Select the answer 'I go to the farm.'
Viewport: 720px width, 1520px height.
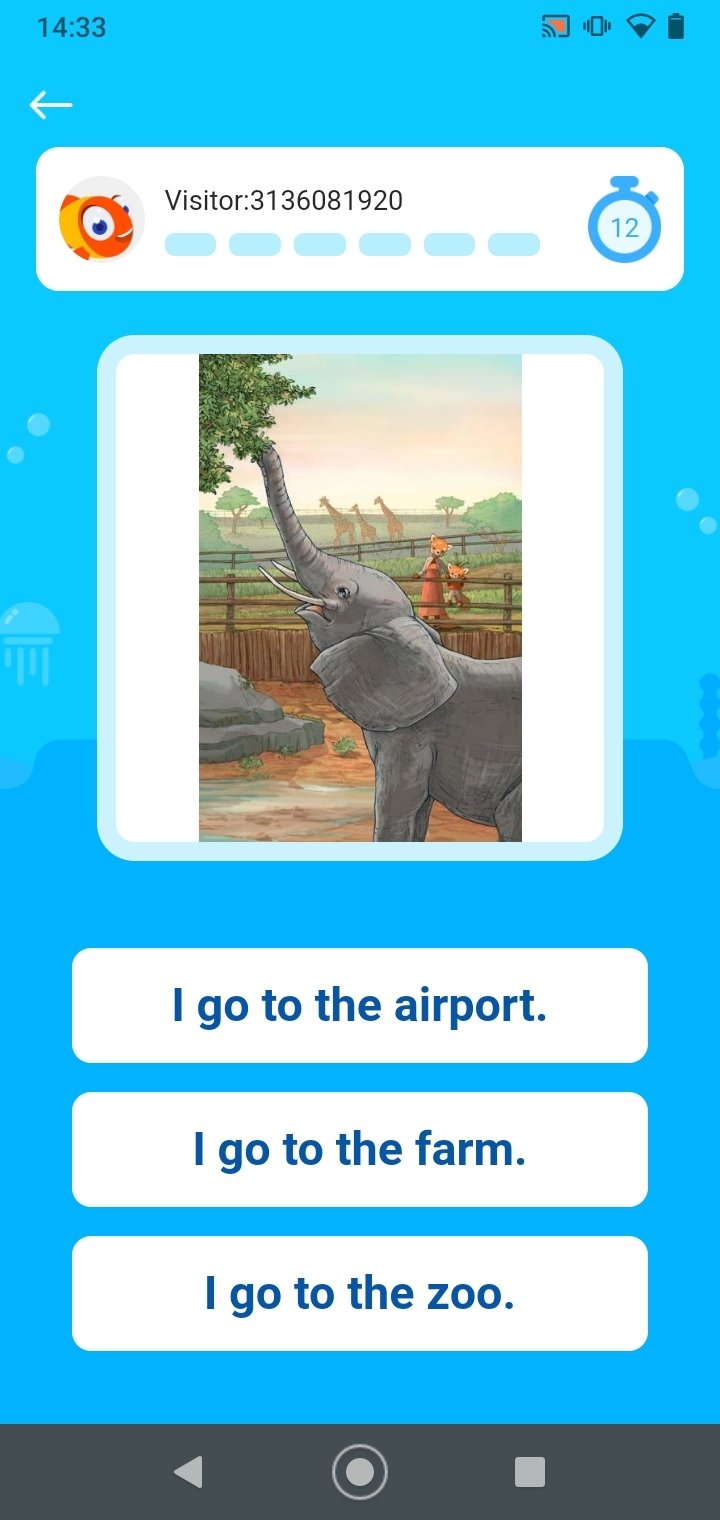click(360, 1149)
